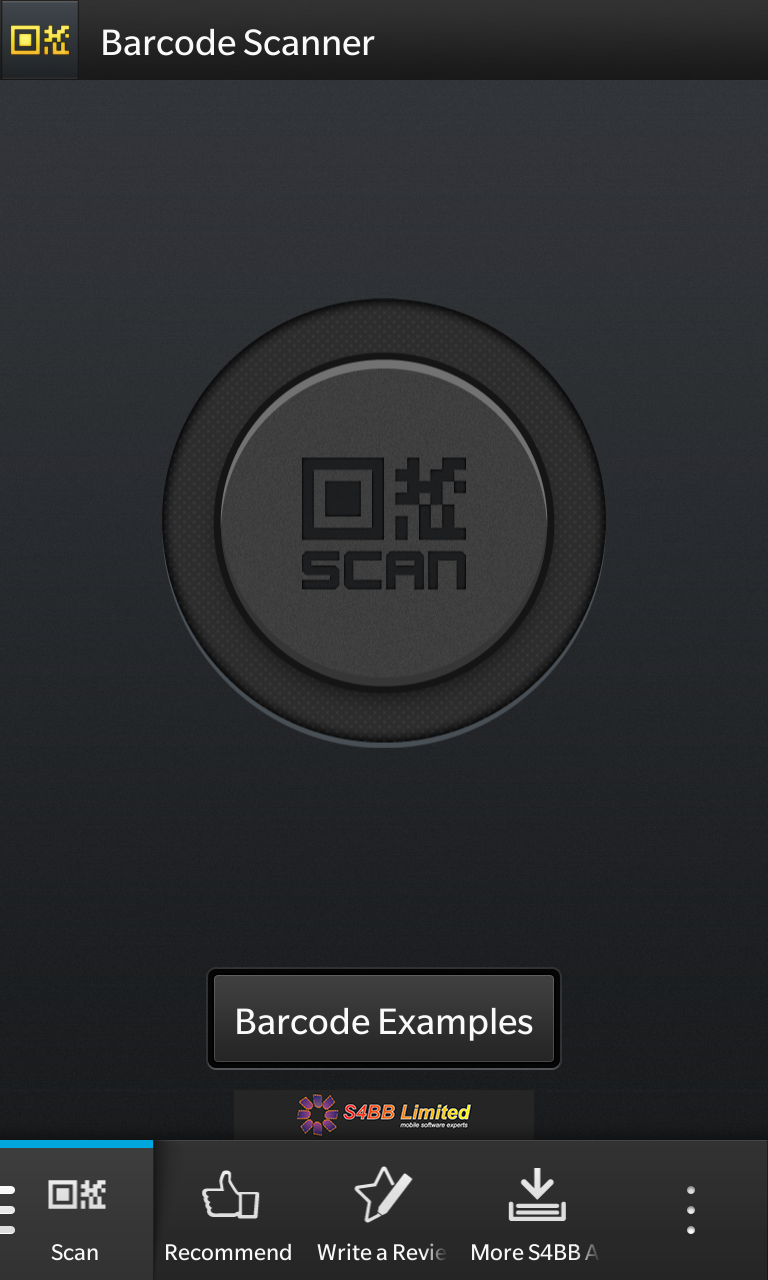
Task: Open the three-dot overflow menu
Action: pyautogui.click(x=691, y=1212)
